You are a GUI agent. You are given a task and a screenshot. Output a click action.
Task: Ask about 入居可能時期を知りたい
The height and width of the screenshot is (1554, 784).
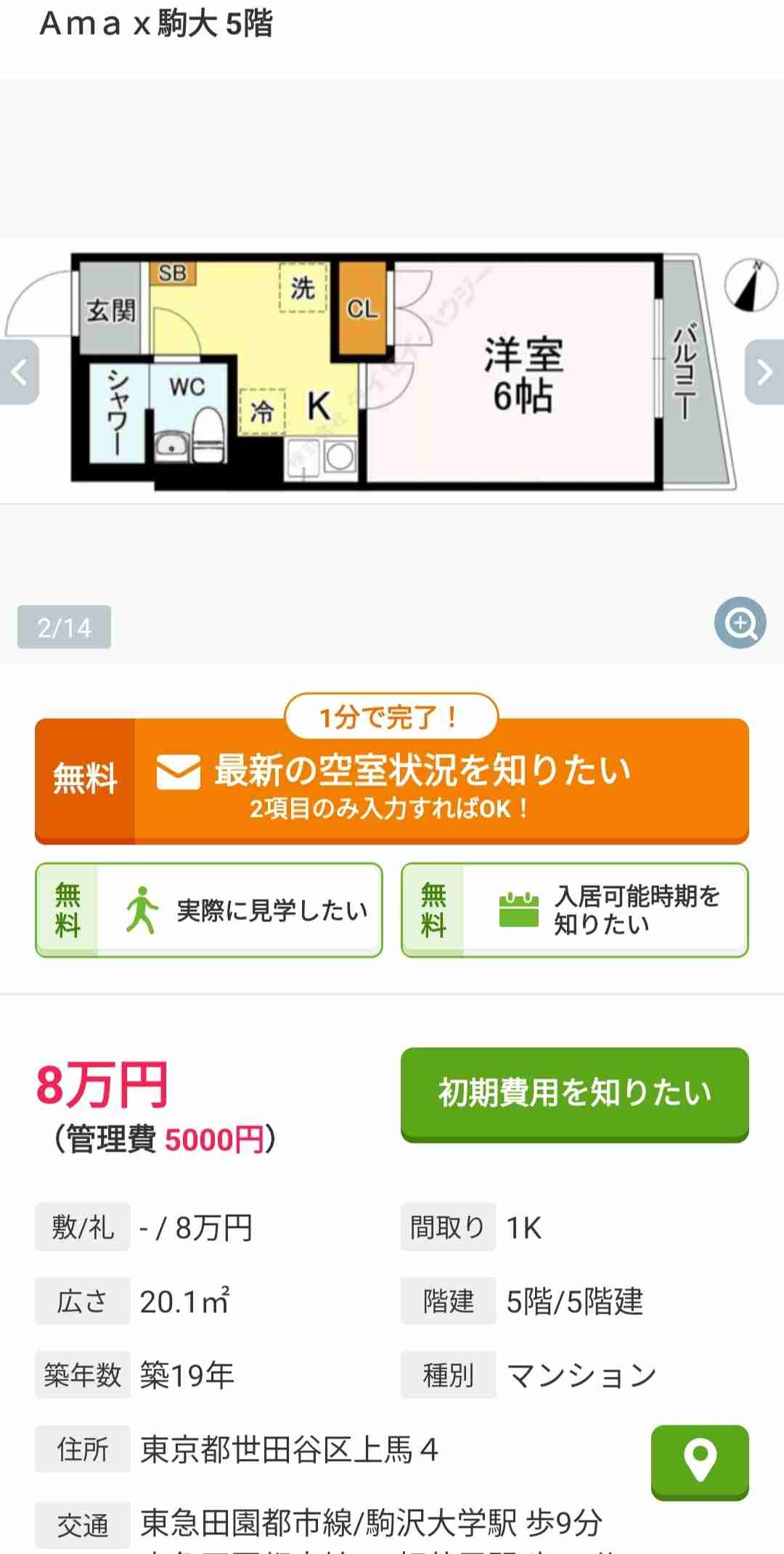pos(575,910)
